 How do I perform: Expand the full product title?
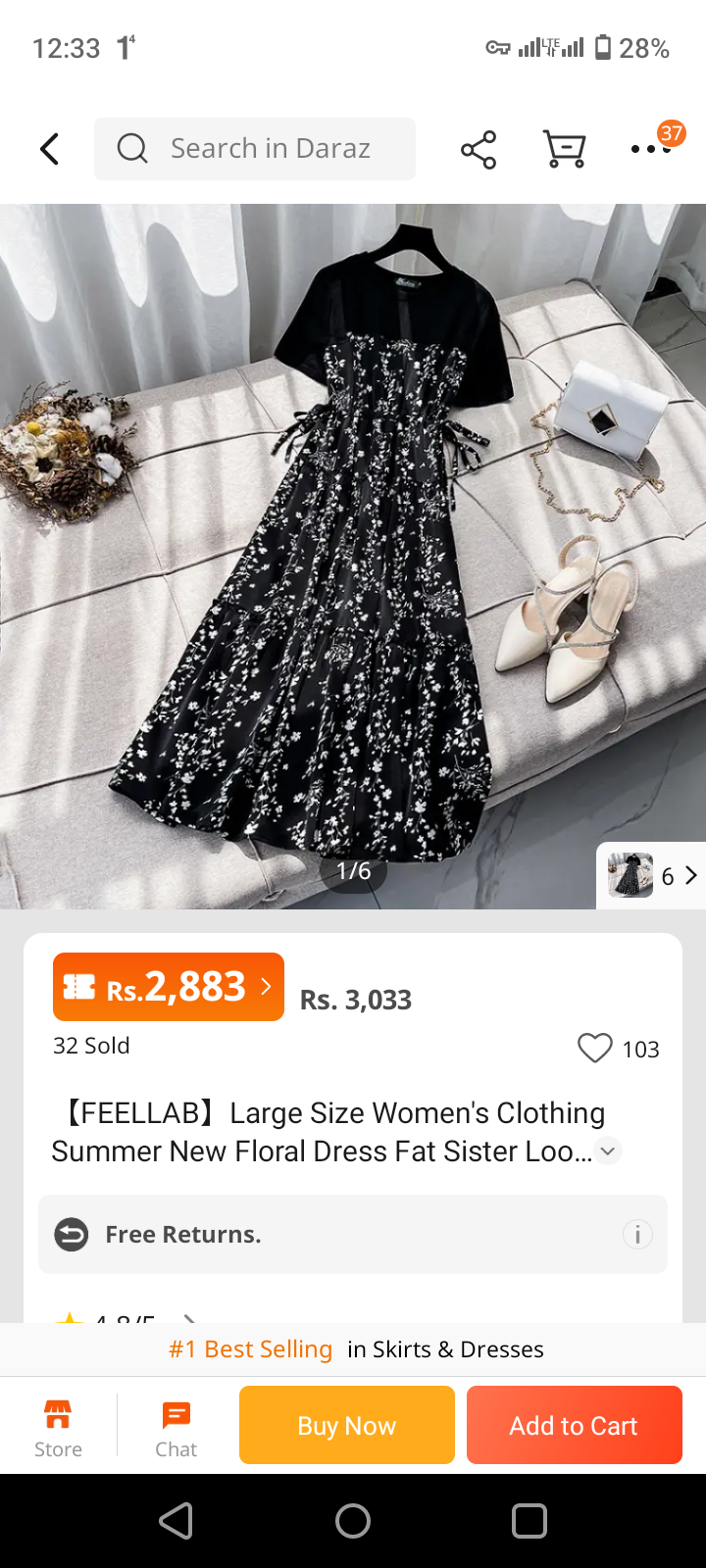(x=608, y=1151)
